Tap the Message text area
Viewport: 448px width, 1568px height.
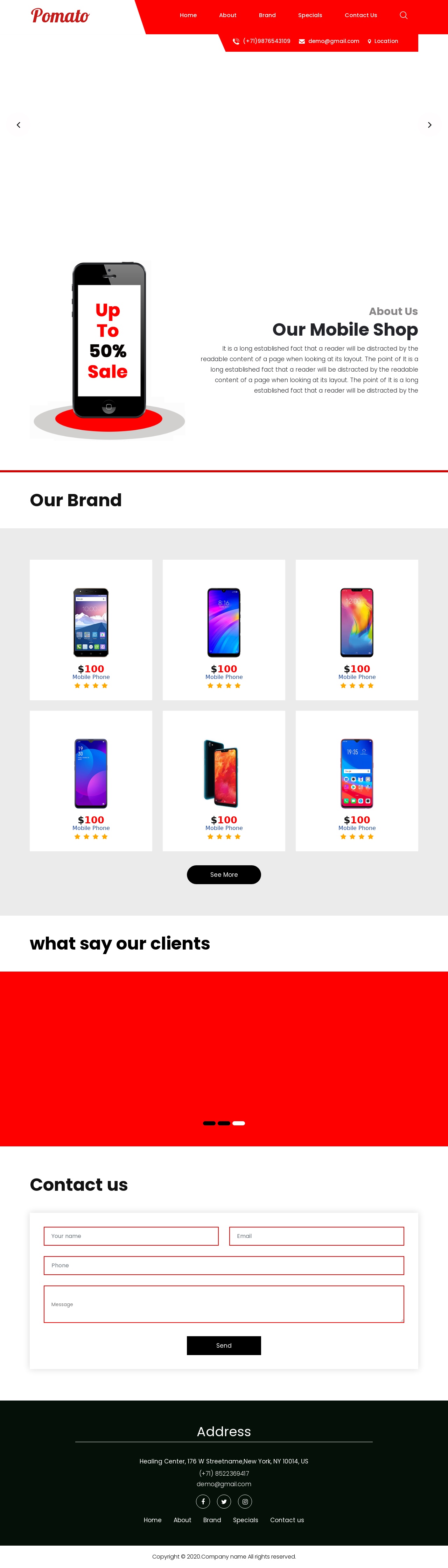click(x=224, y=1304)
